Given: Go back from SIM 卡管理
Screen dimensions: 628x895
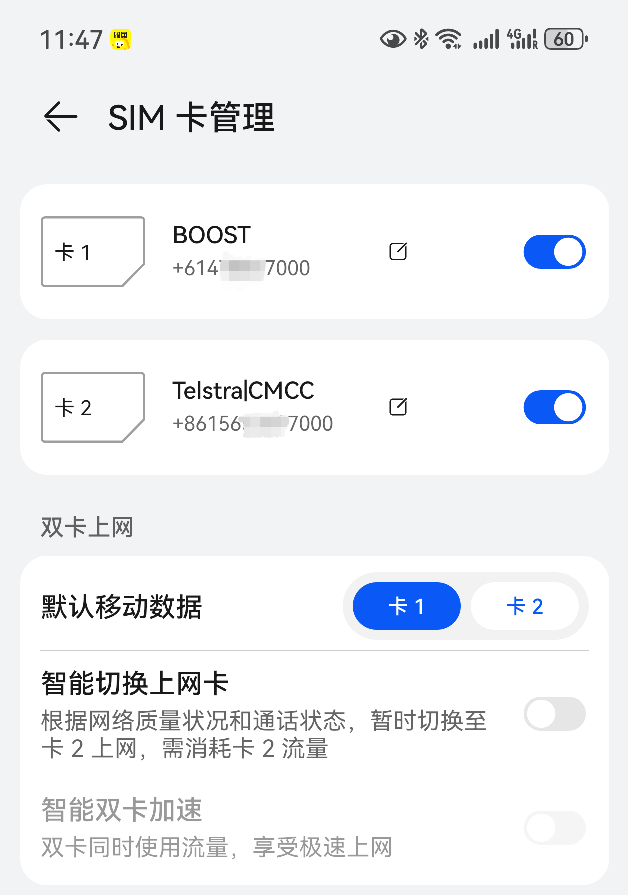Looking at the screenshot, I should 60,118.
